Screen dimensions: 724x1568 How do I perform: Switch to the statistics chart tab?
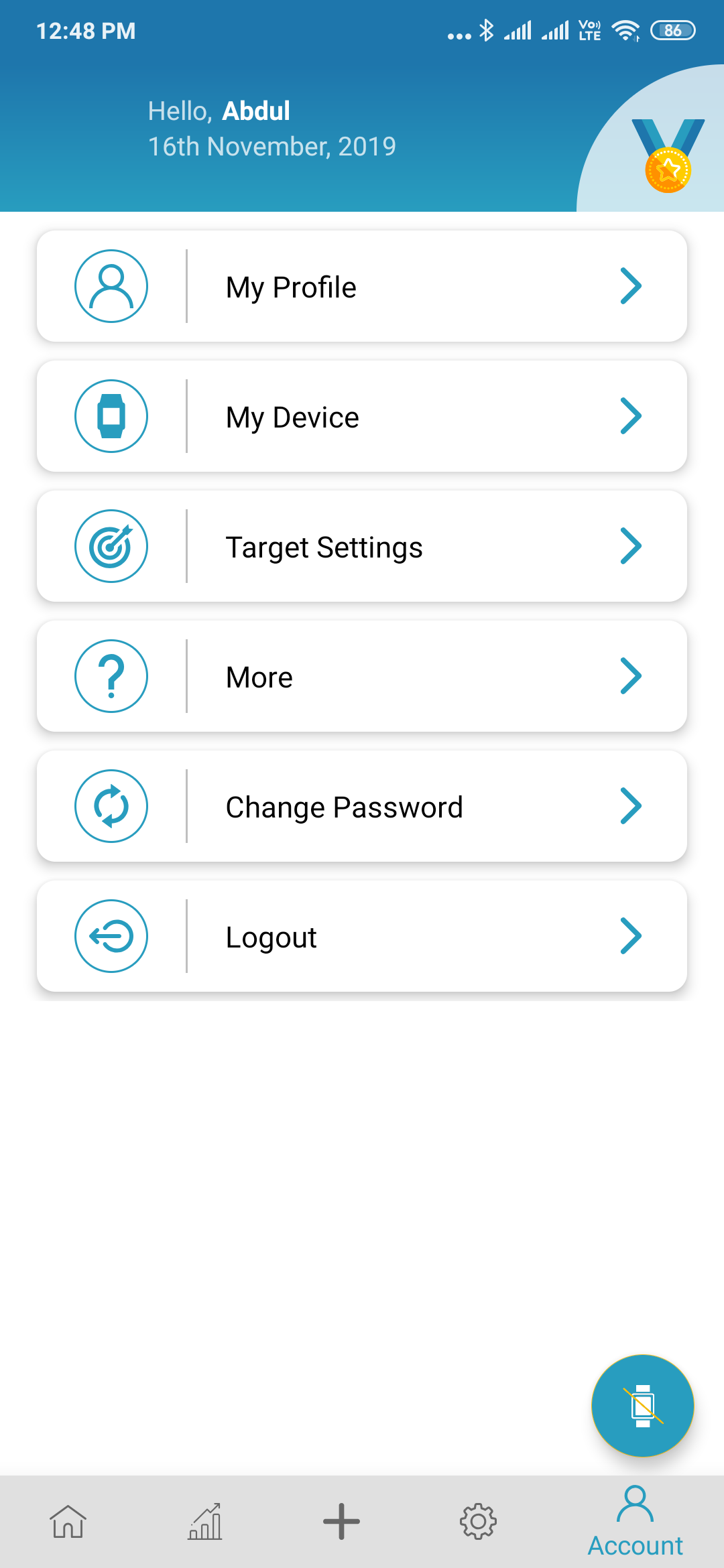[205, 1521]
